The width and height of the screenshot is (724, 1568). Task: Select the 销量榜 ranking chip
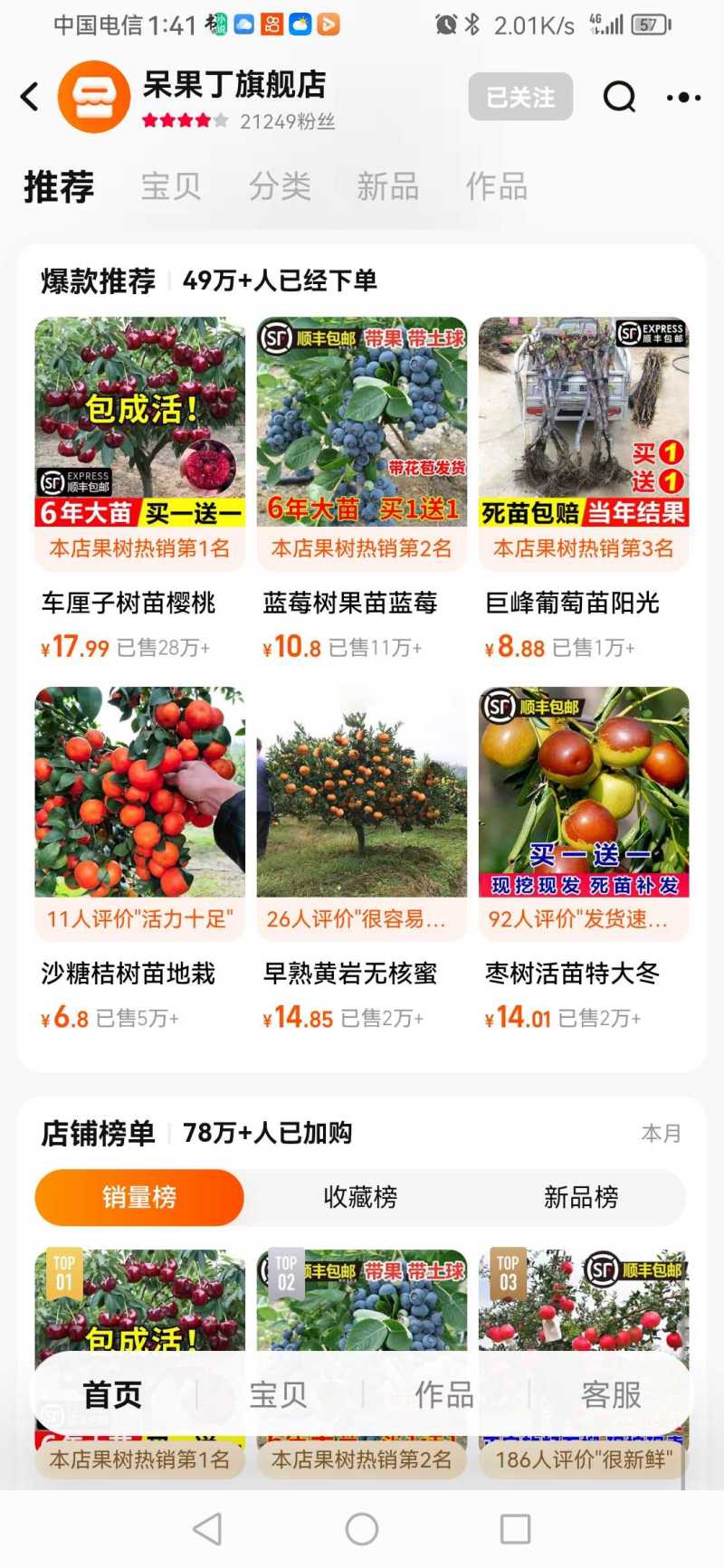[139, 1197]
